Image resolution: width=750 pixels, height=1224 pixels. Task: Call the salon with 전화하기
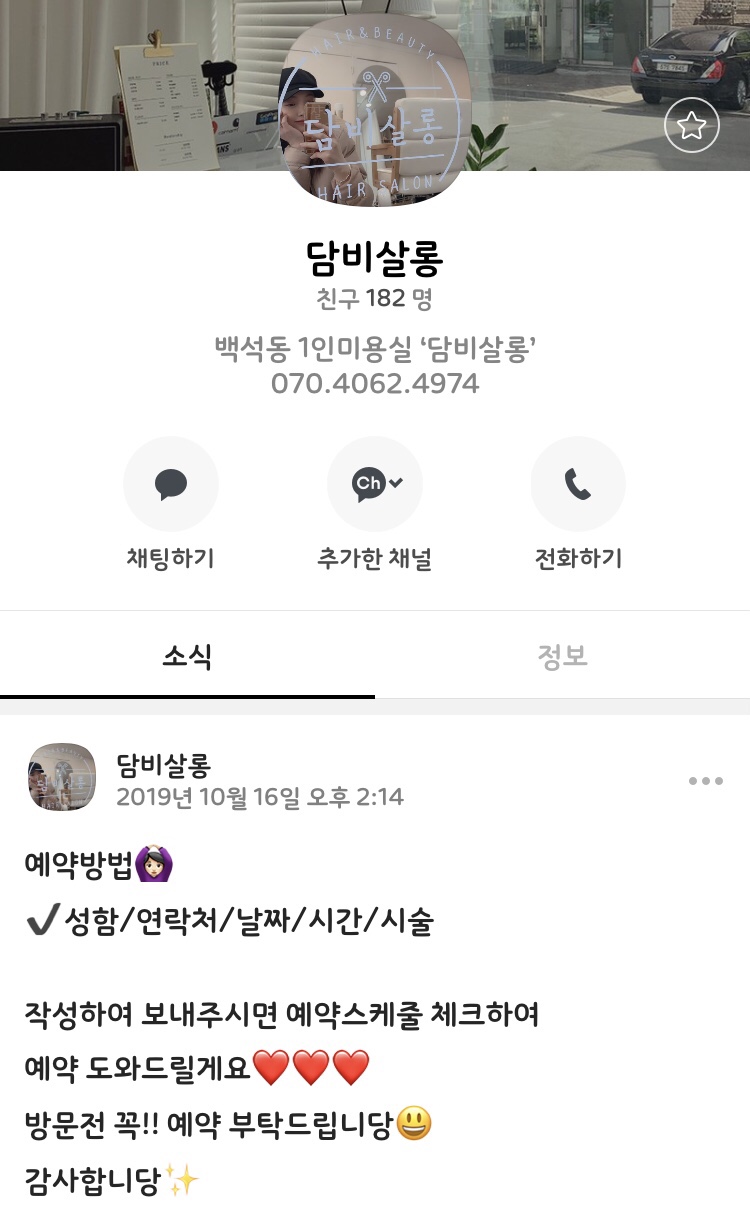tap(578, 485)
